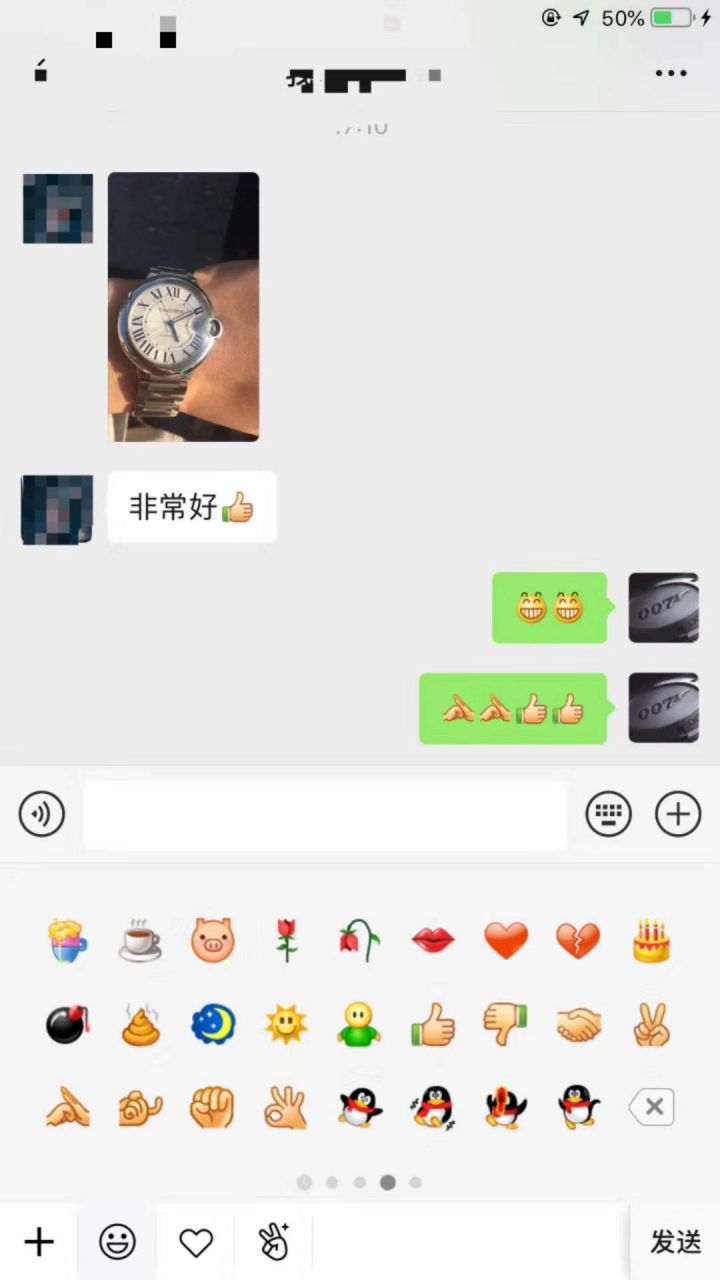Insert the handshake emoji

click(578, 1025)
